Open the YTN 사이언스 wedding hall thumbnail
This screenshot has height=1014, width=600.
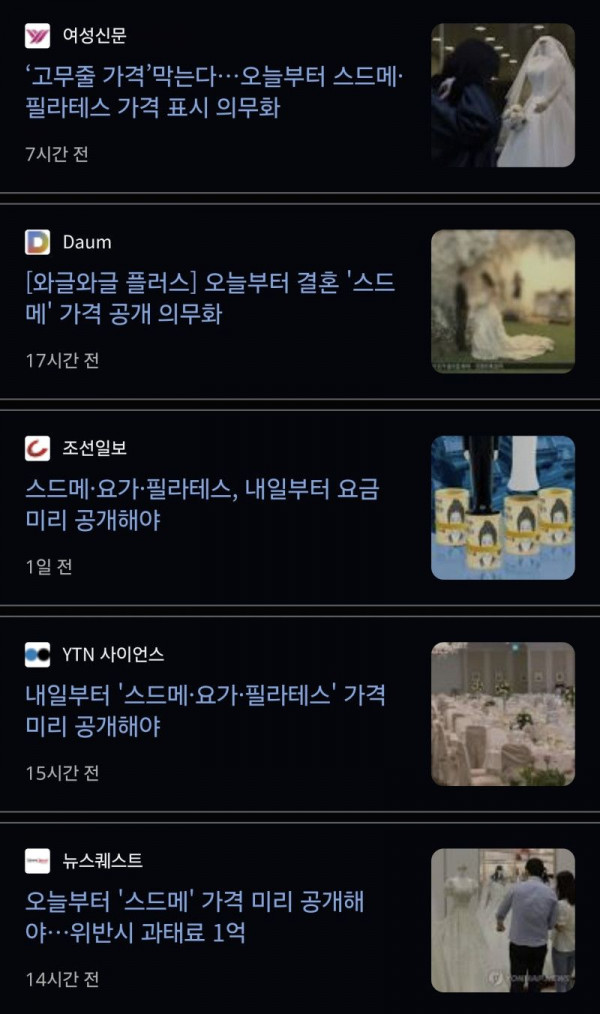pos(503,713)
